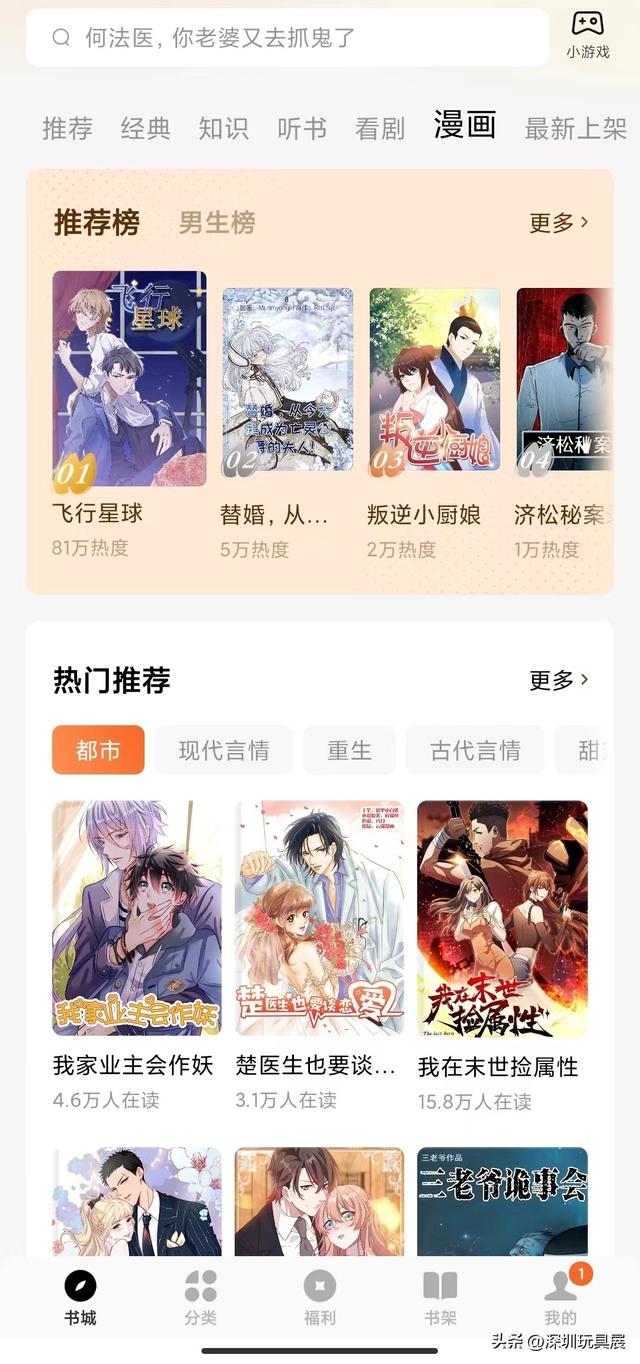Open the 福利 bottom tab
Viewport: 640px width, 1364px height.
320,1297
